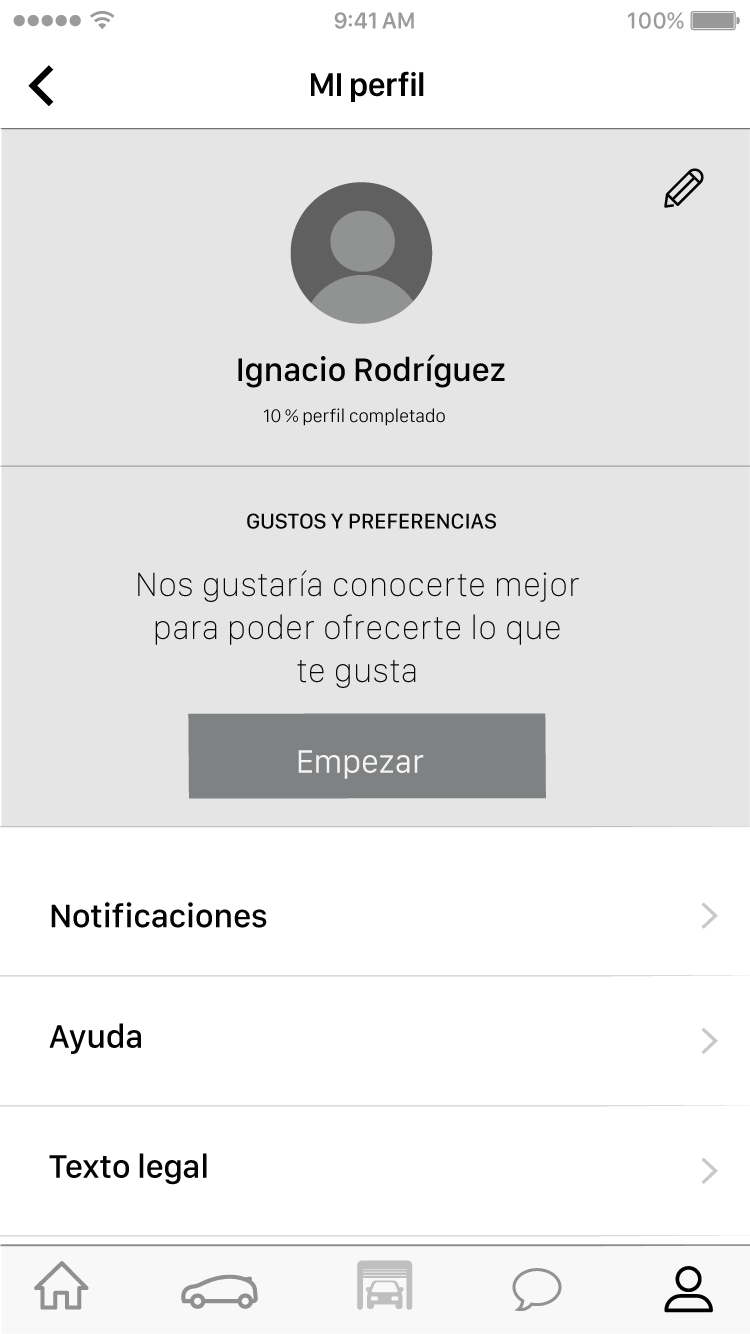The image size is (750, 1334).
Task: Go back with the top-left arrow
Action: click(x=41, y=86)
